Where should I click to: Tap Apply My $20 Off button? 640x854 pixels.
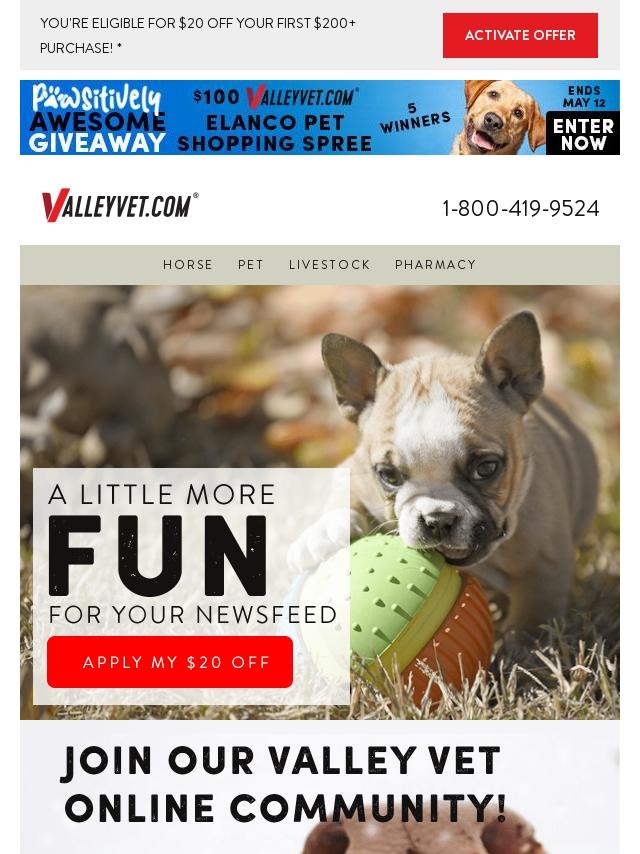pyautogui.click(x=170, y=662)
